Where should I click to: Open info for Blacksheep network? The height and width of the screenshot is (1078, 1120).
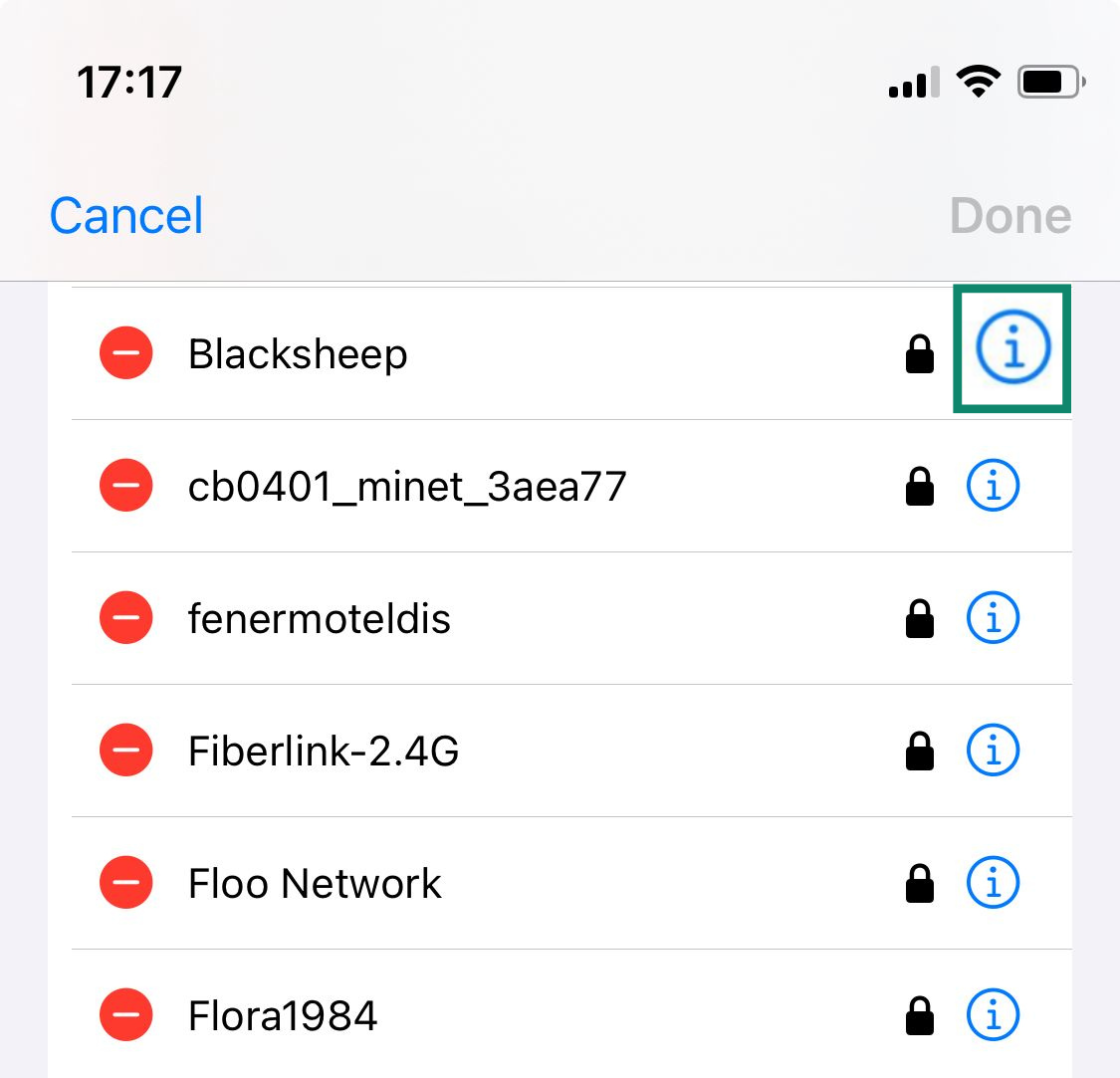point(1012,349)
